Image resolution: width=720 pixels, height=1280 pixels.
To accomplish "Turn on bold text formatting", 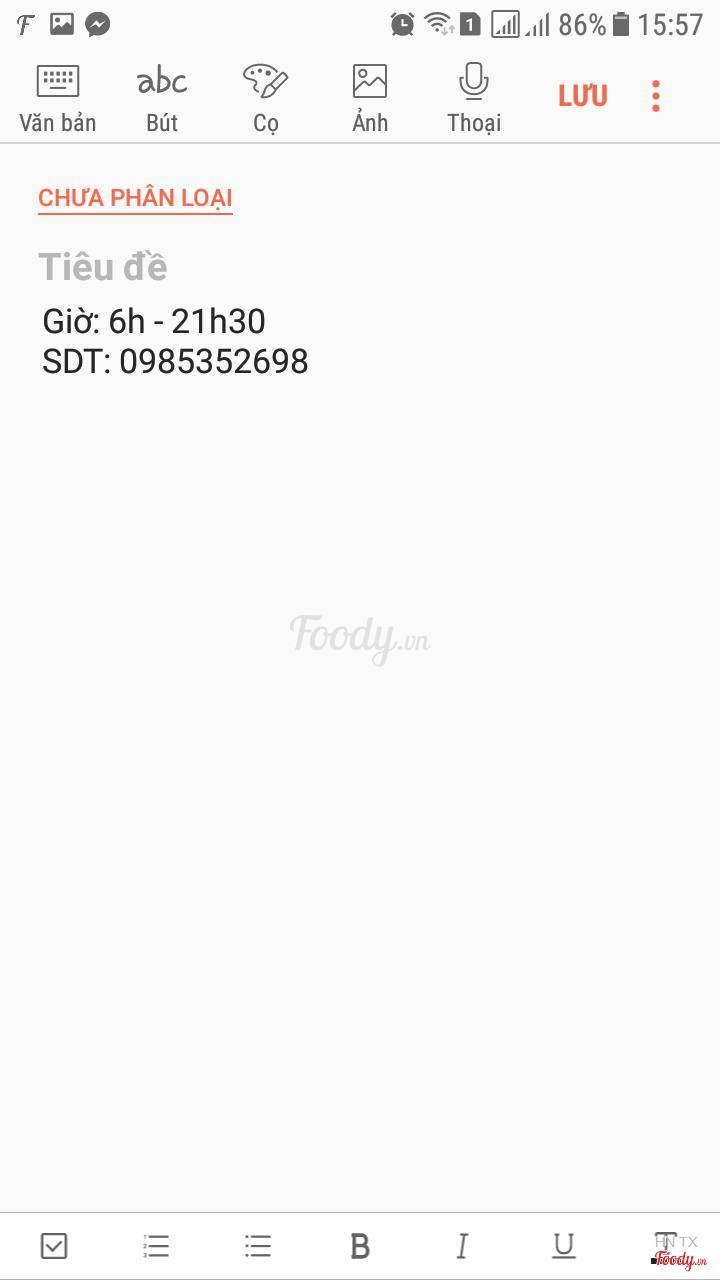I will pyautogui.click(x=360, y=1246).
